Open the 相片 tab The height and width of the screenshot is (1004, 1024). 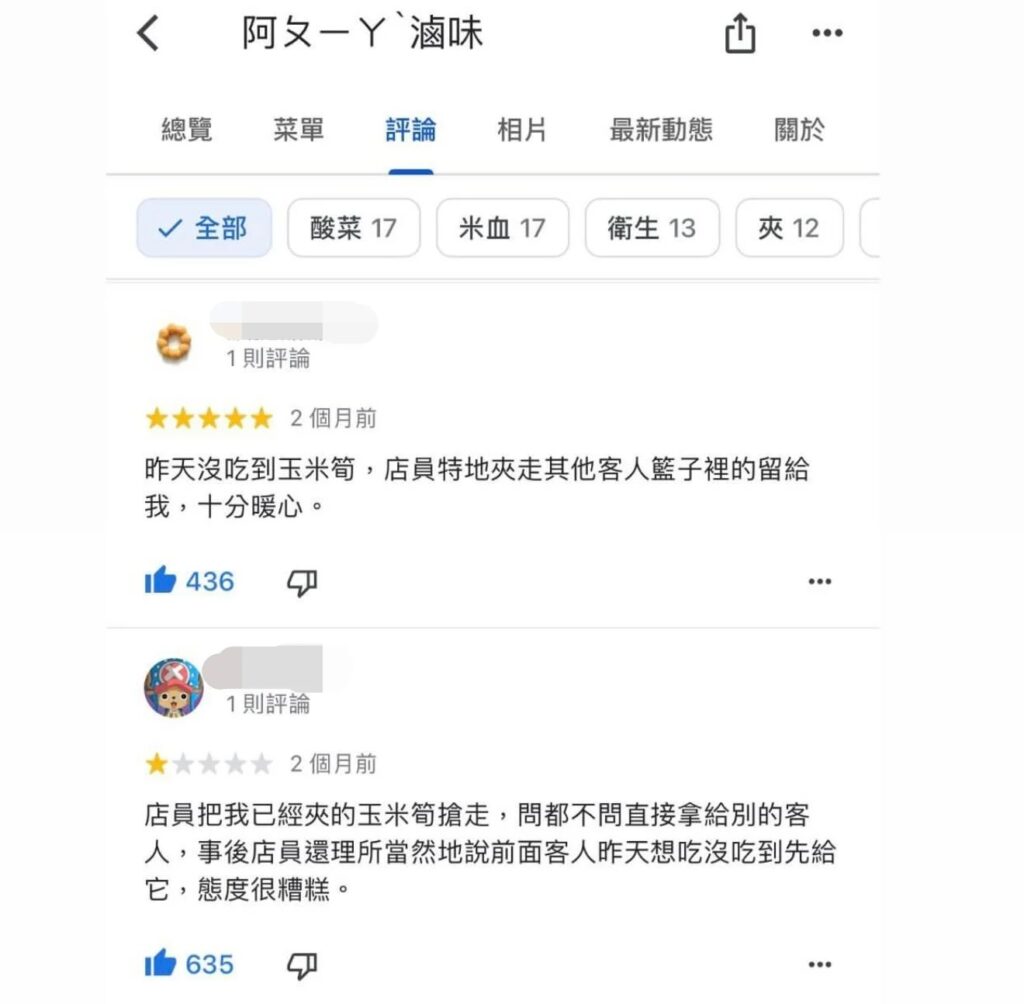[x=522, y=130]
